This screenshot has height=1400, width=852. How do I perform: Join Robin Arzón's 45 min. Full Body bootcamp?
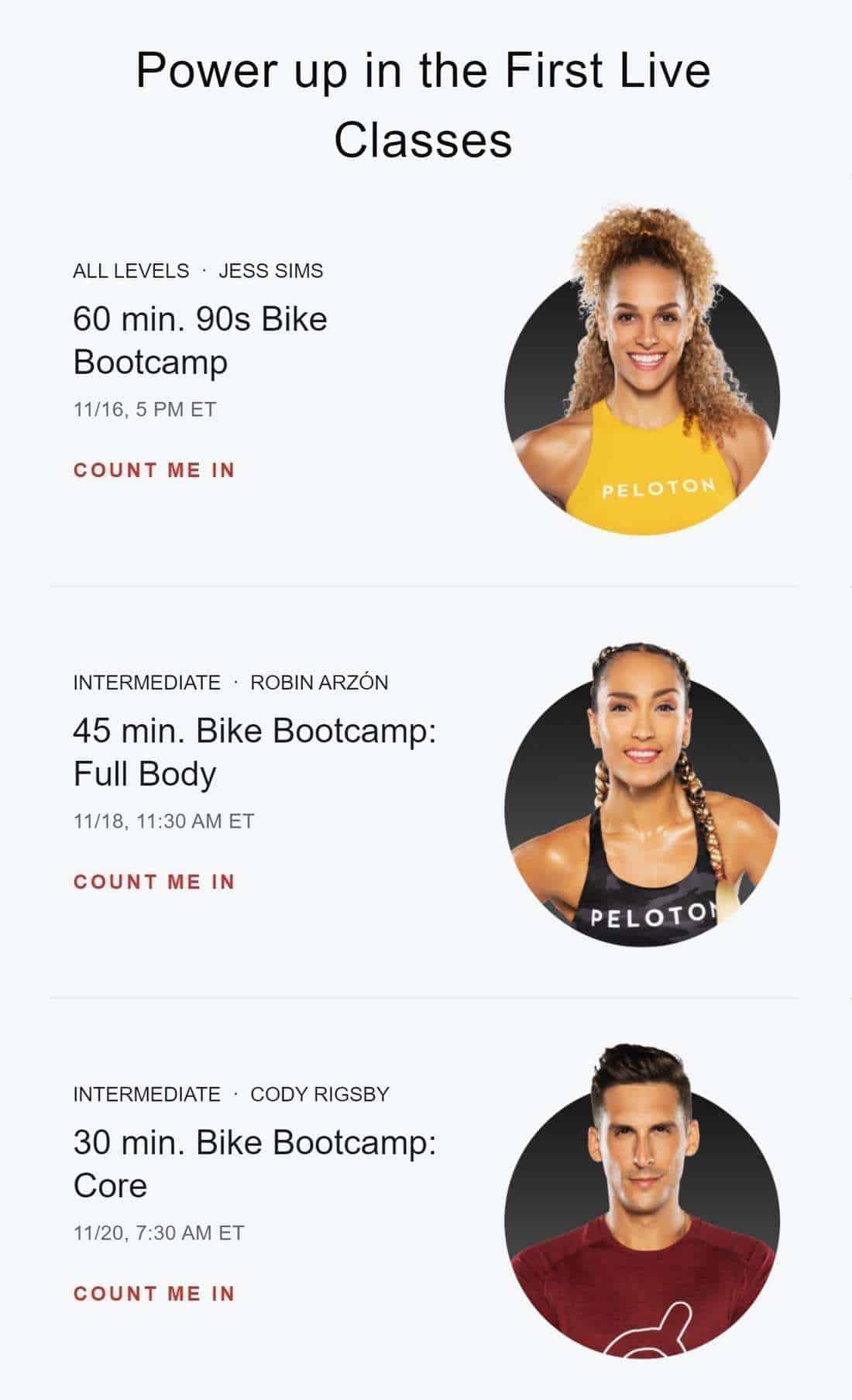[153, 882]
